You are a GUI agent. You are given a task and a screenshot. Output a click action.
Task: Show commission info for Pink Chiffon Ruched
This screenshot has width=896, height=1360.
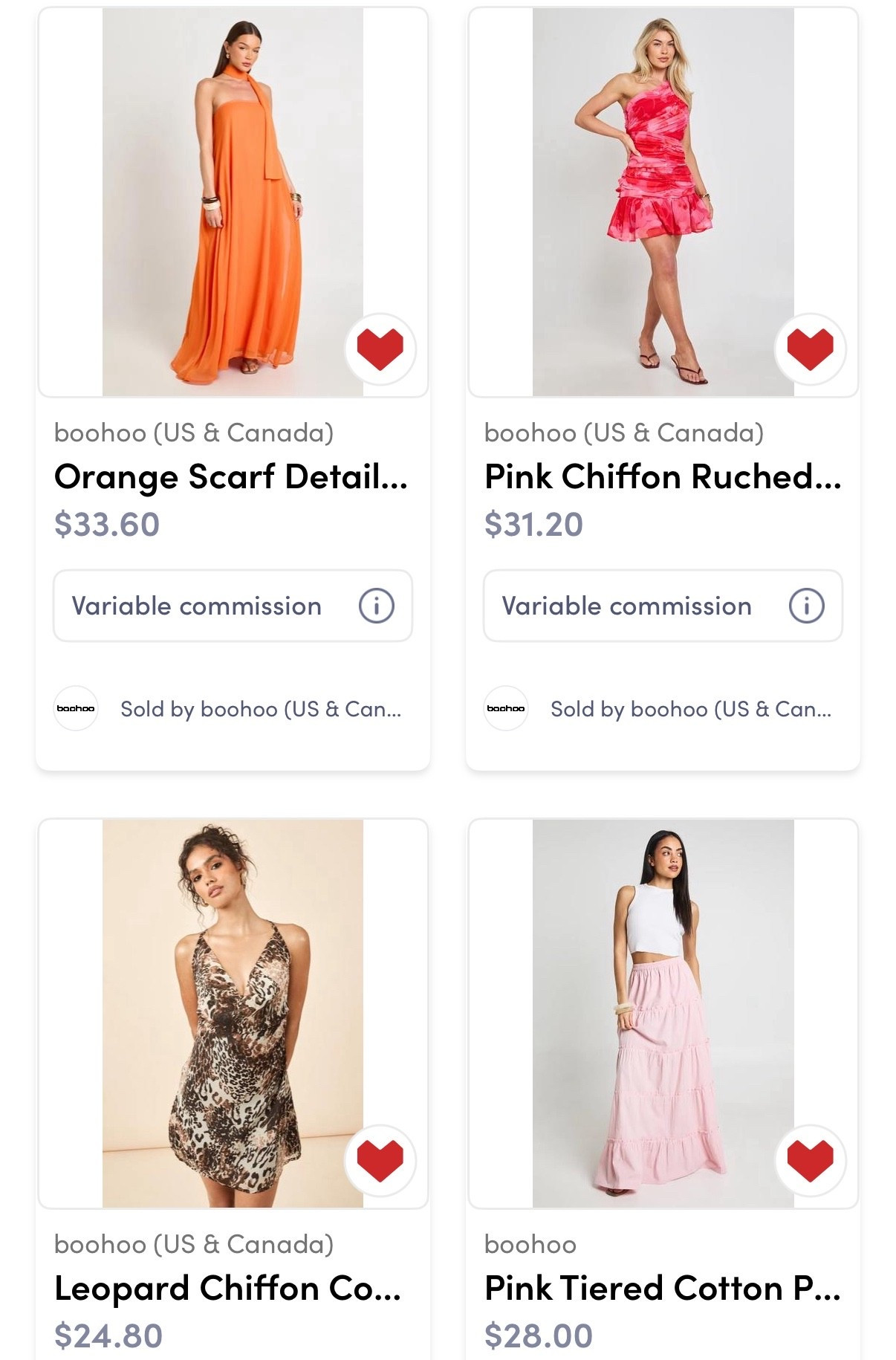(806, 606)
